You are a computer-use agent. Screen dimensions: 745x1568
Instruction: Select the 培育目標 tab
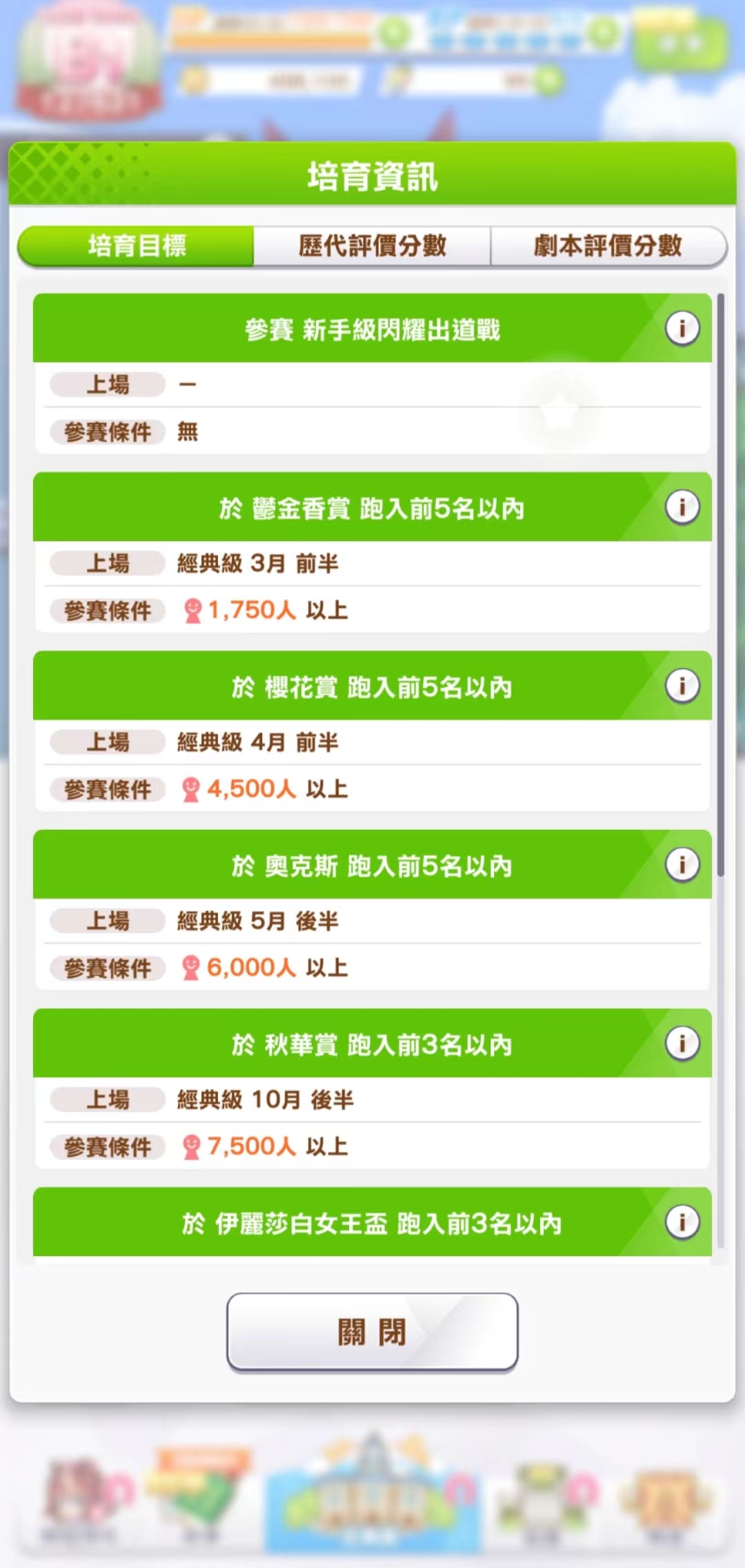click(137, 246)
